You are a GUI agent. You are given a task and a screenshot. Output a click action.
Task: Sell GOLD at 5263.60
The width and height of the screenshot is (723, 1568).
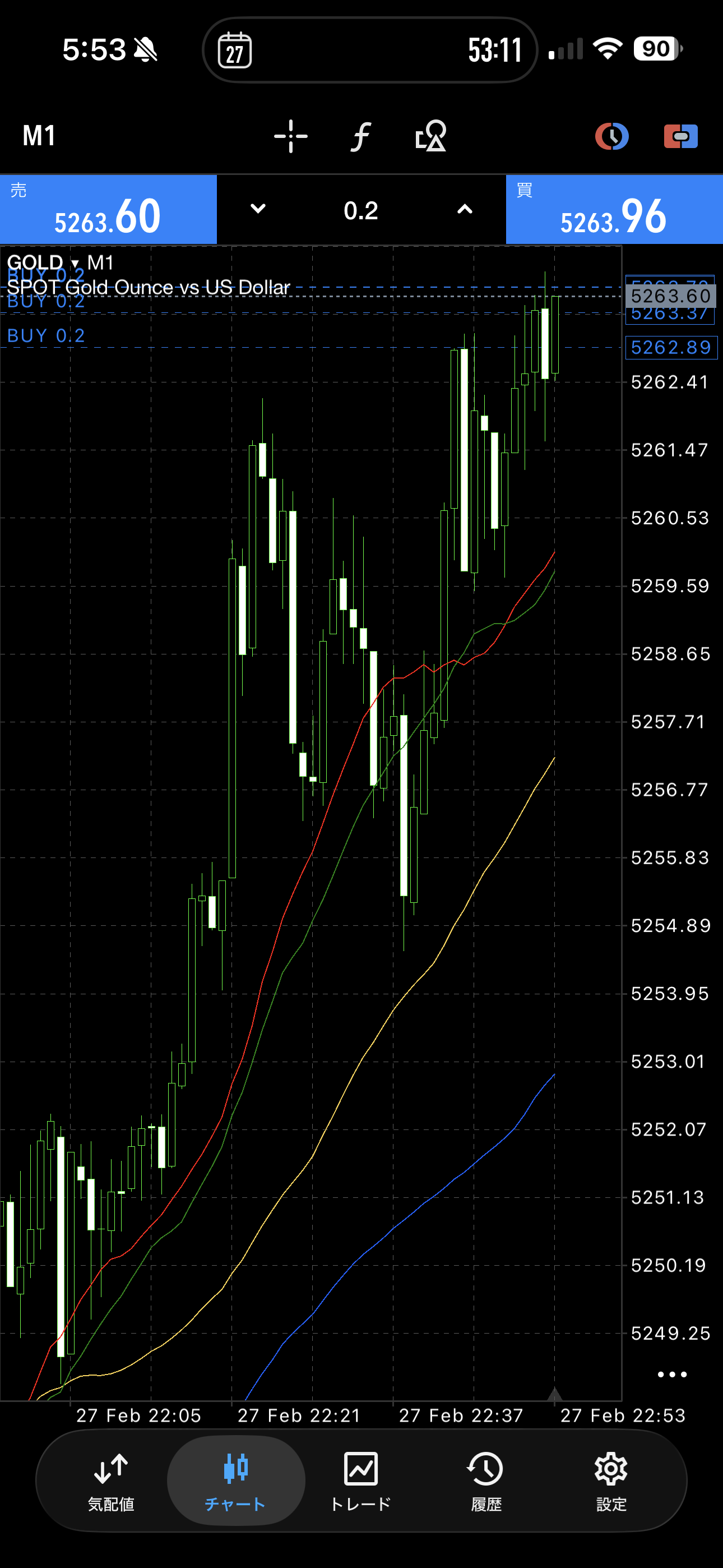108,210
